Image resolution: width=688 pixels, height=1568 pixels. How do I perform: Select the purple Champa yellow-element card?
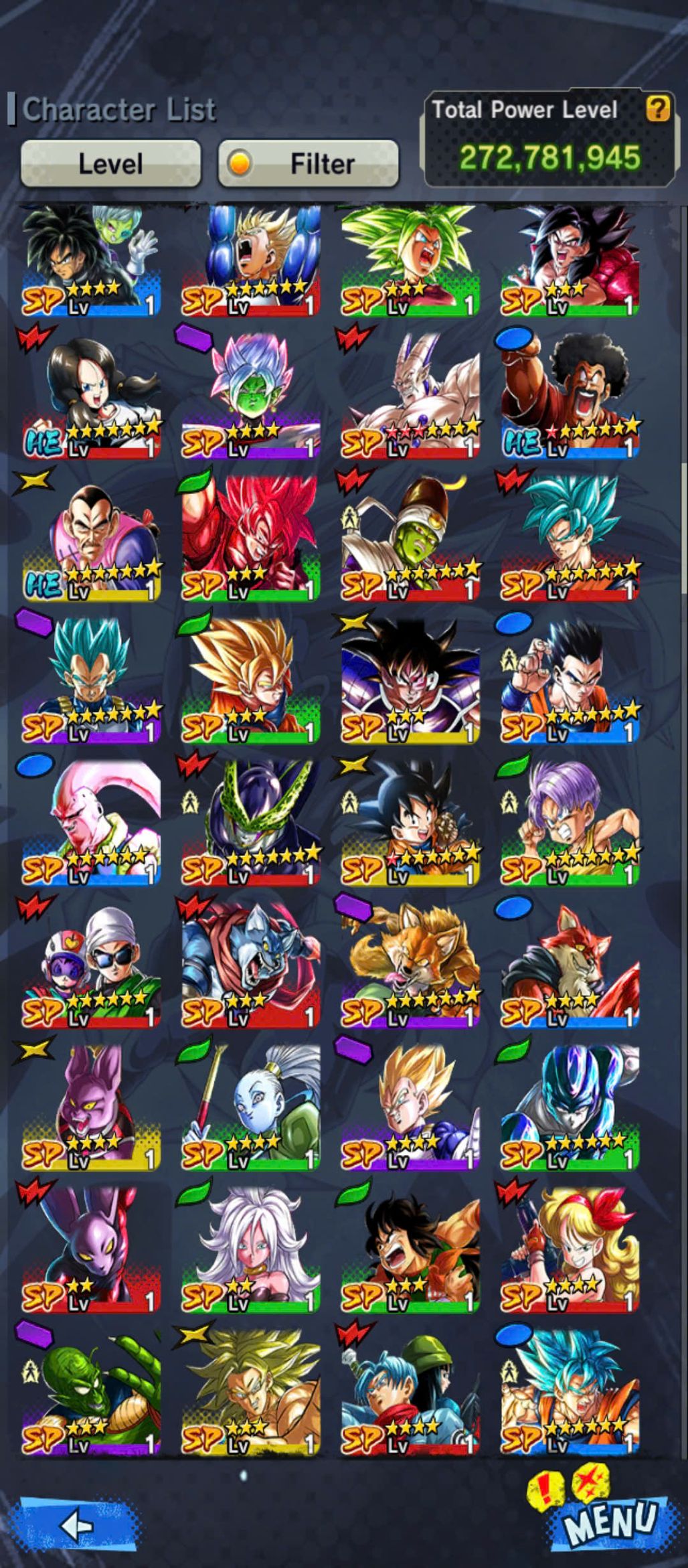[92, 1106]
